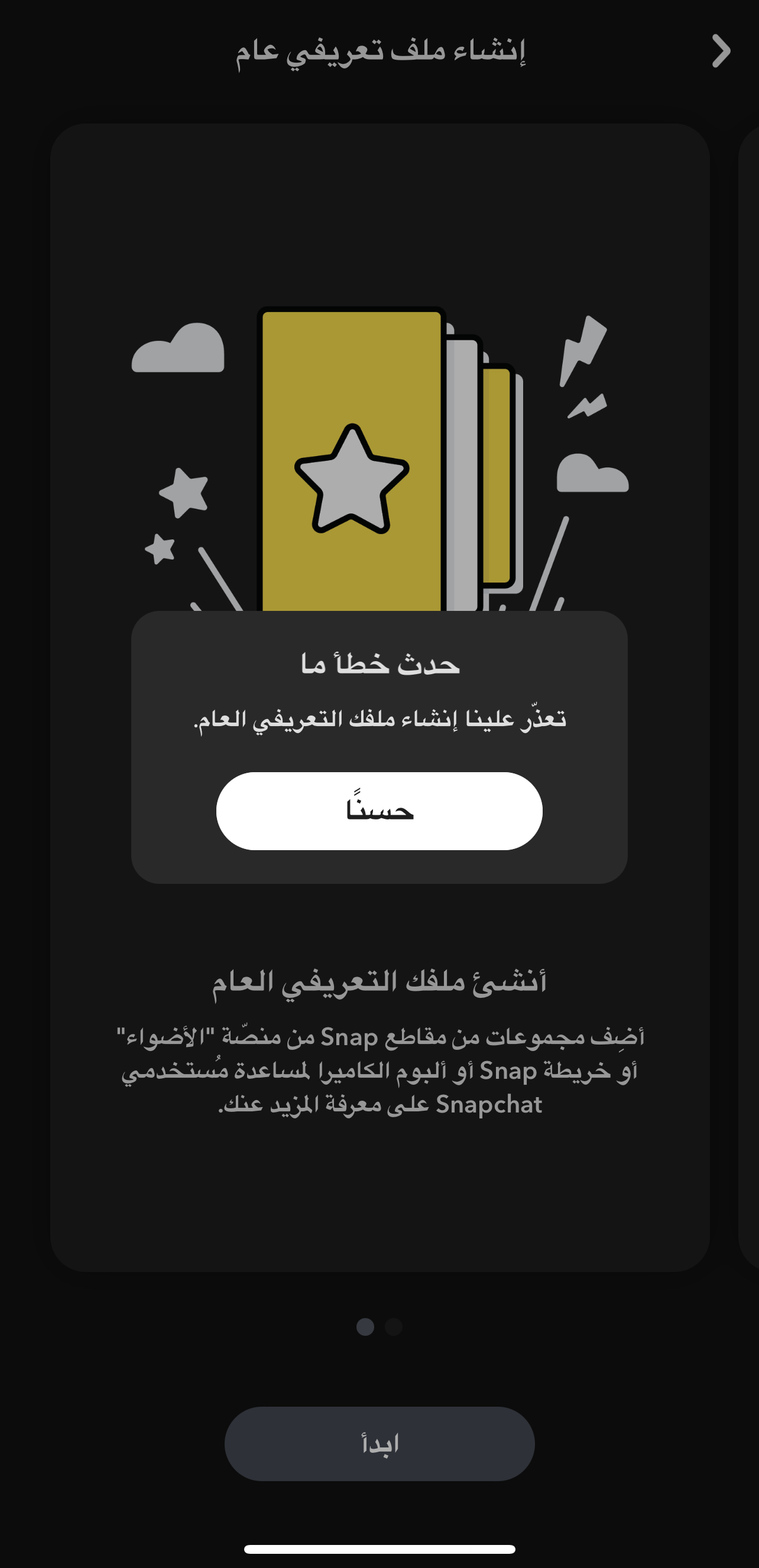Screen dimensions: 759x1568
Task: Go back using the top arrow
Action: click(721, 51)
